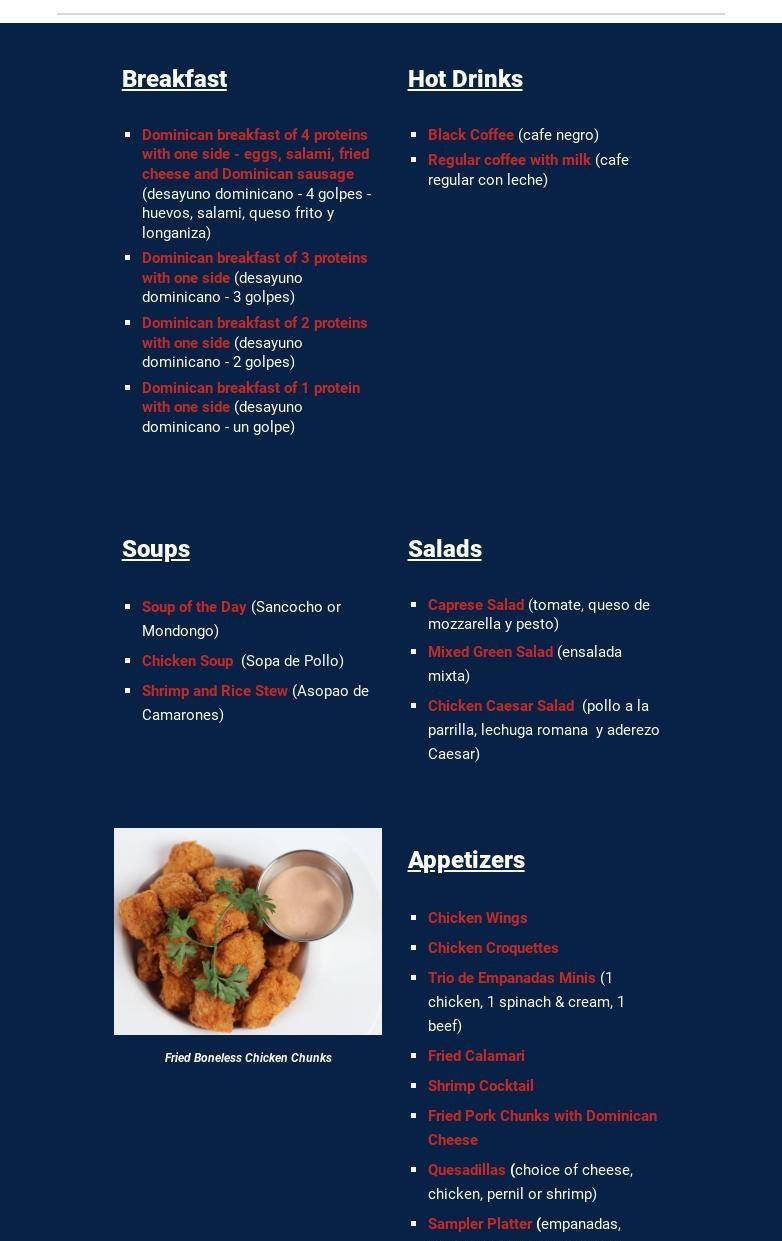Open the Chicken Soup item
Image resolution: width=782 pixels, height=1241 pixels.
tap(187, 661)
